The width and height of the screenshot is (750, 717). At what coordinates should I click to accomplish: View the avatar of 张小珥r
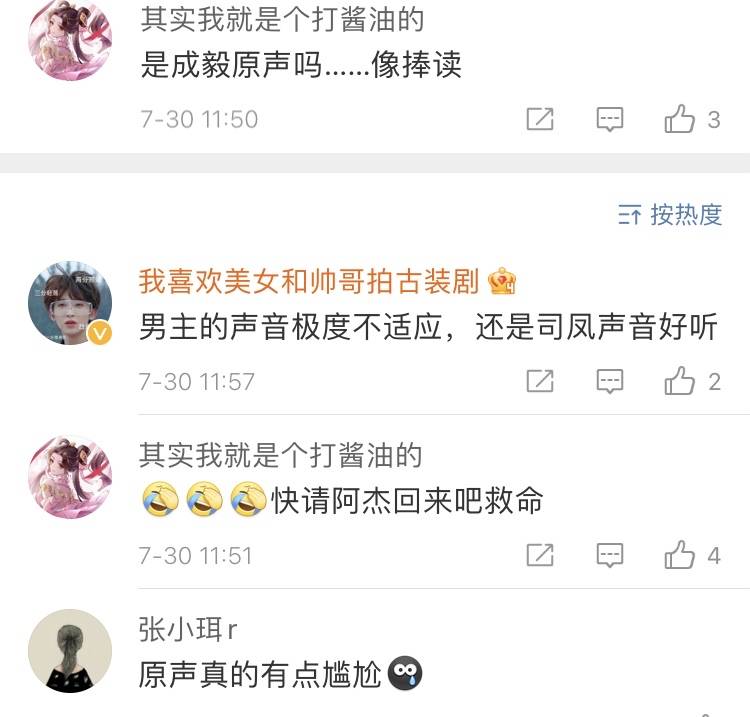click(69, 651)
